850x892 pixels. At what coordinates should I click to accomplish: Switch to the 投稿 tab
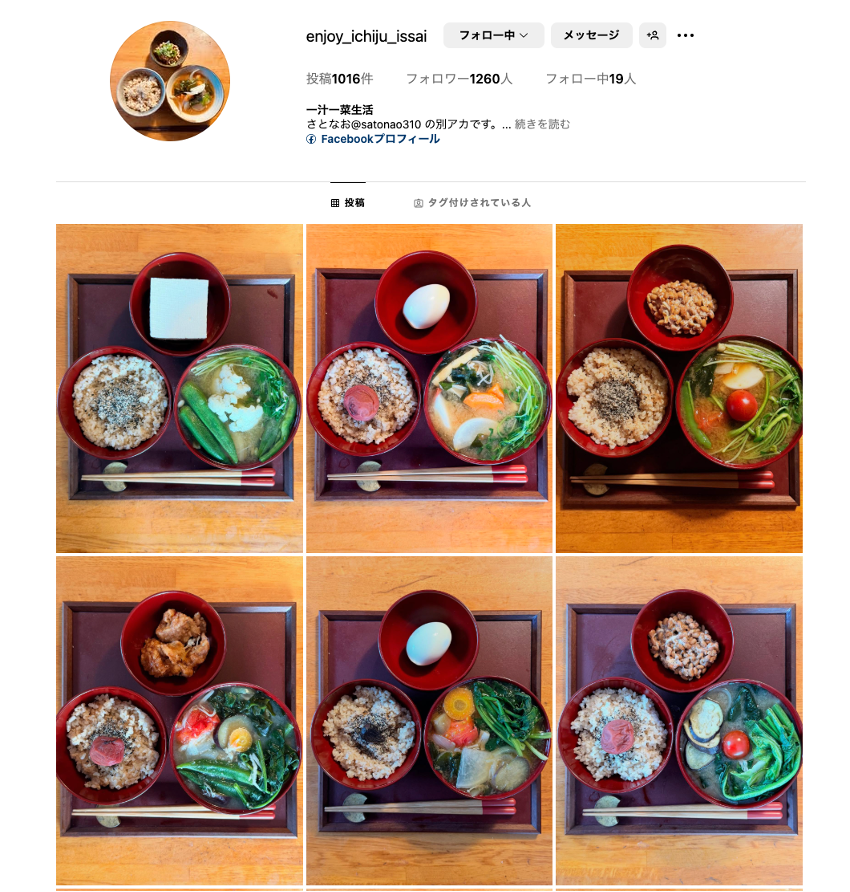[348, 202]
